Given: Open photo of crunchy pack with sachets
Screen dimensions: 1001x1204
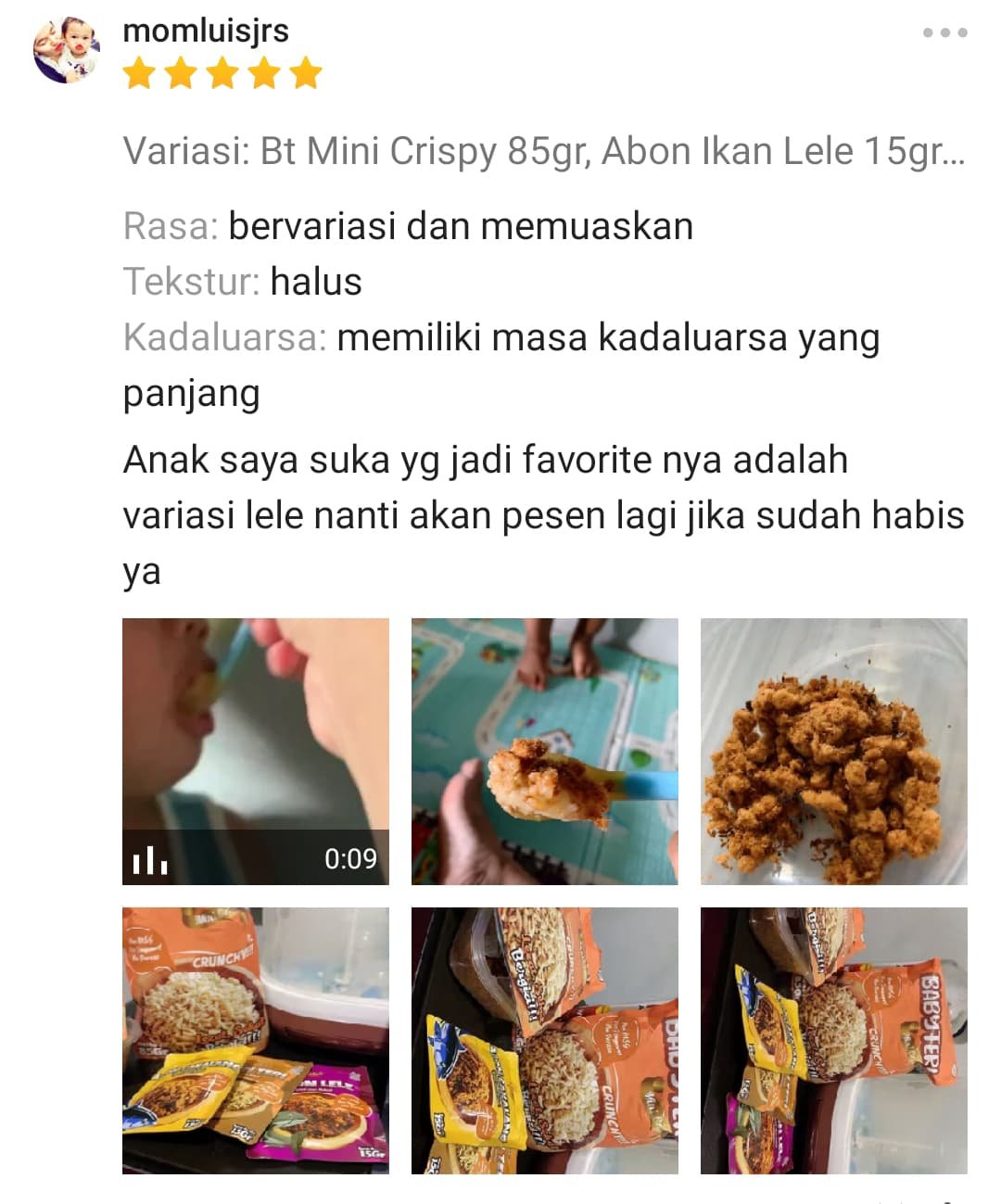Looking at the screenshot, I should (256, 1040).
